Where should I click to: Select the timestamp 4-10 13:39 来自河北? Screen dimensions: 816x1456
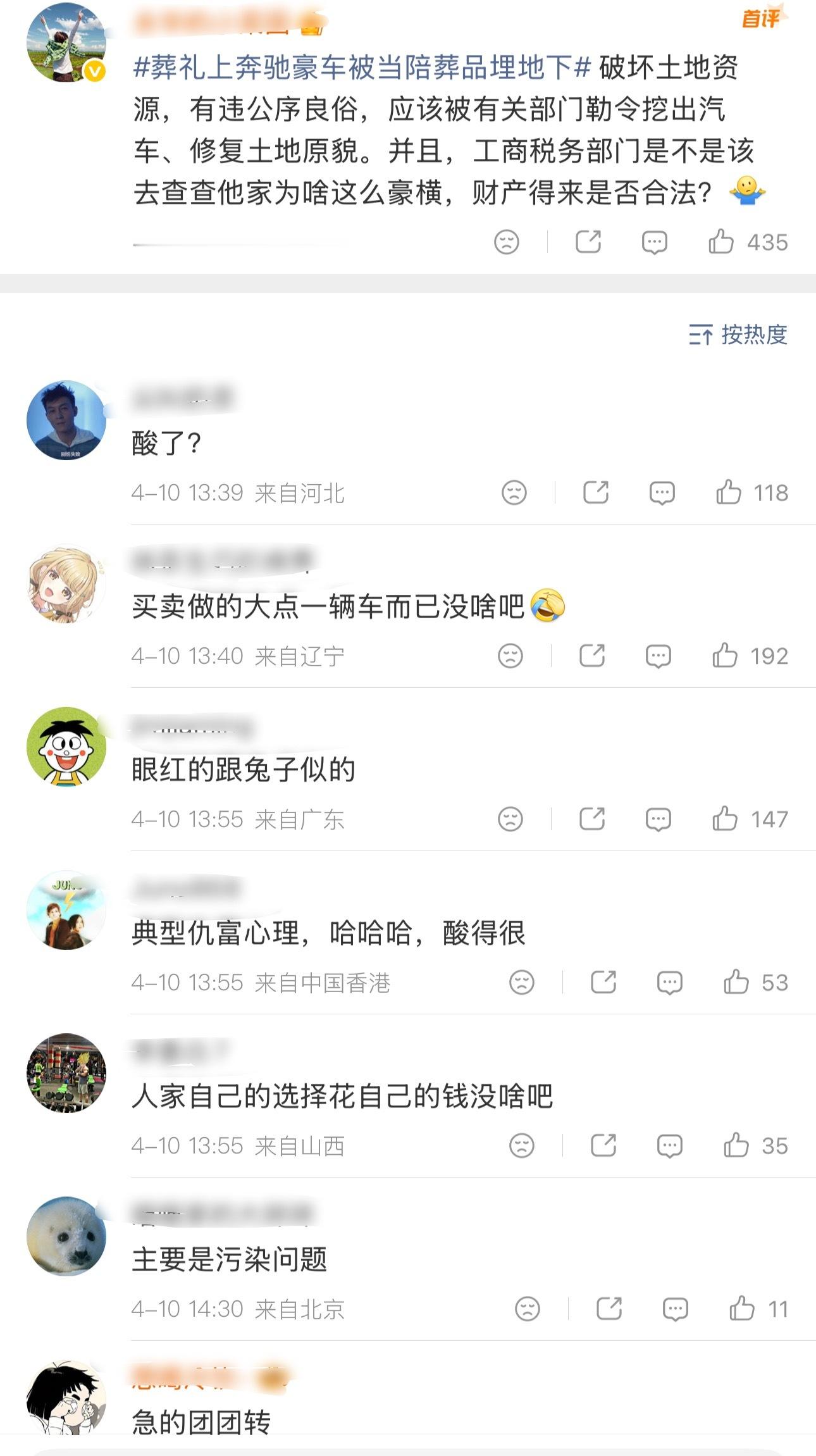(237, 494)
